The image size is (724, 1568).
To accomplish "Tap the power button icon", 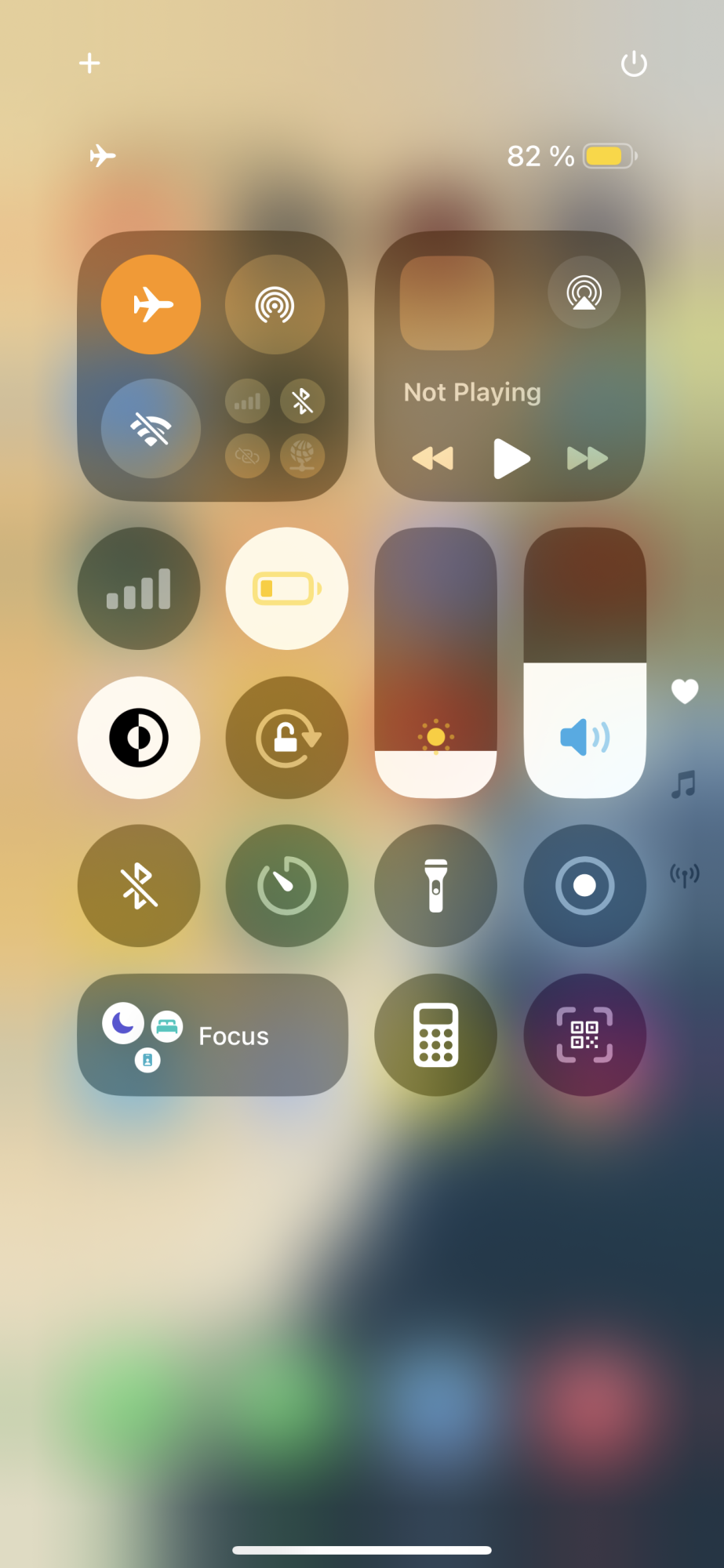I will pos(634,64).
